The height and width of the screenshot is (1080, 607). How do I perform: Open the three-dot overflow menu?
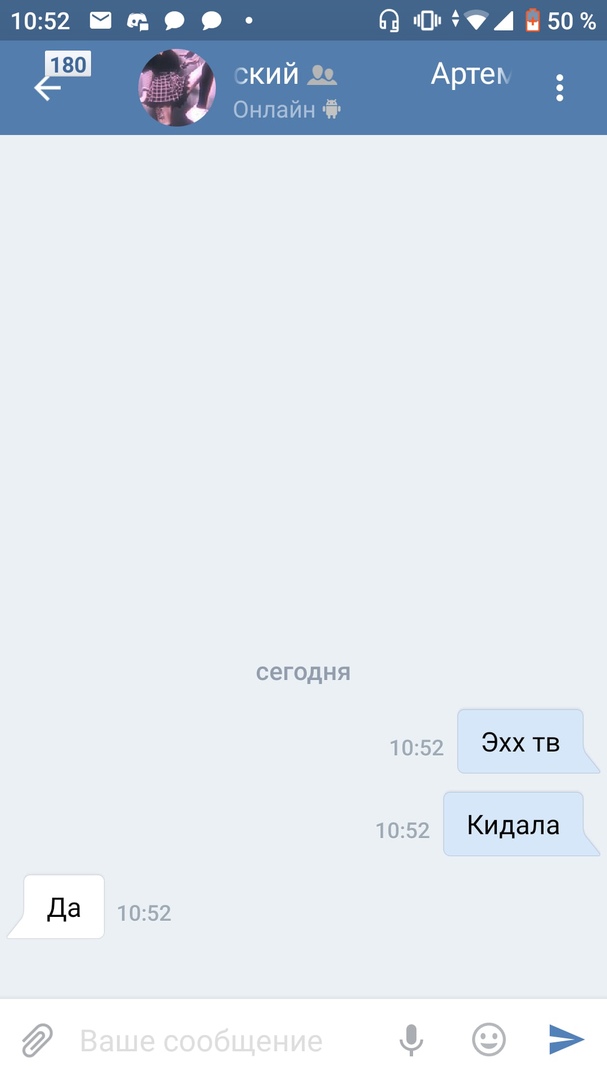[x=560, y=88]
